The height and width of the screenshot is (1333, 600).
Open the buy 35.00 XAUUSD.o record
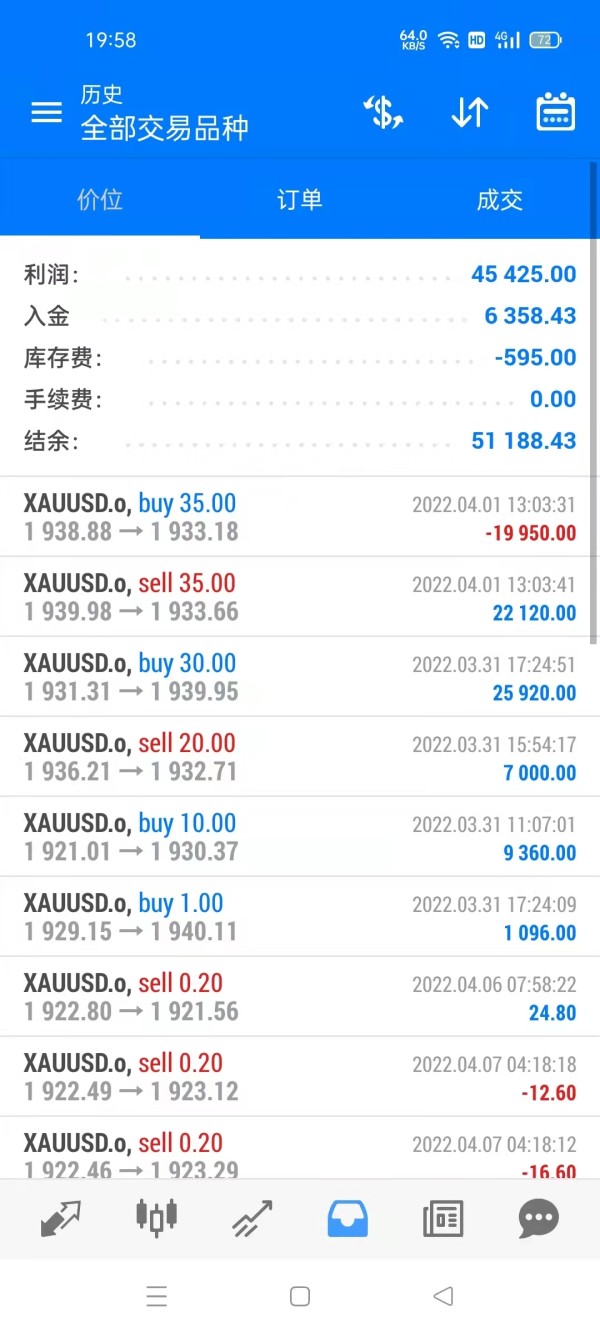pos(299,517)
